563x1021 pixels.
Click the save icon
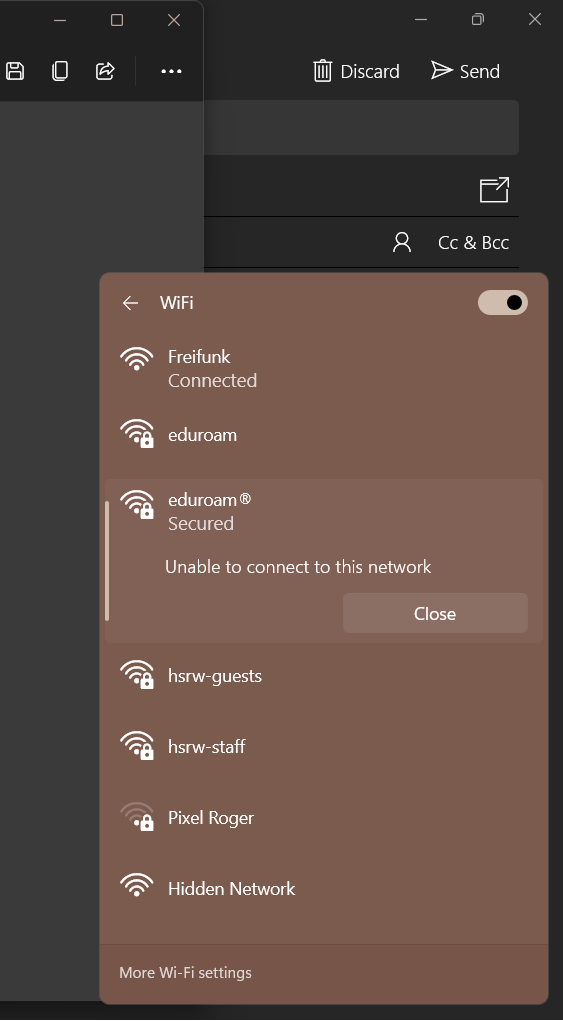click(x=16, y=71)
